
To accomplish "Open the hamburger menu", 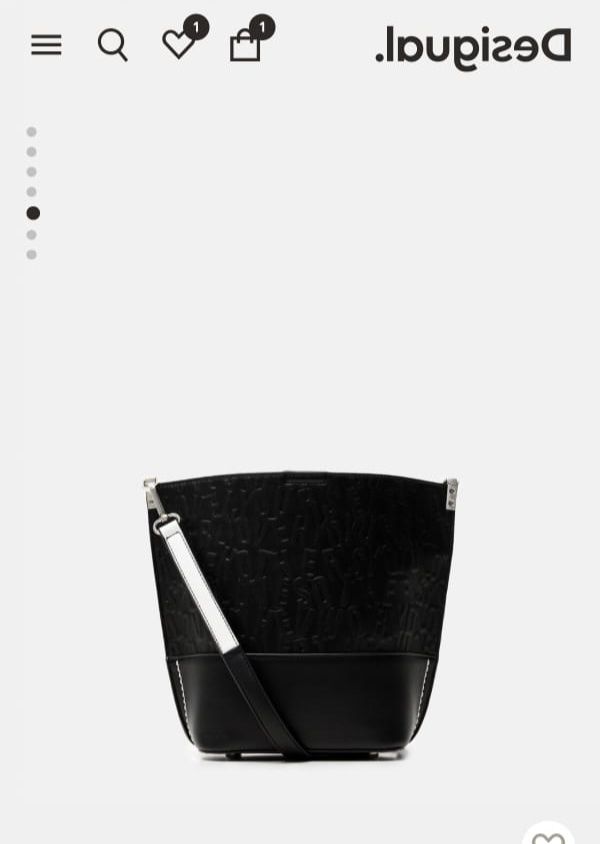I will 46,45.
